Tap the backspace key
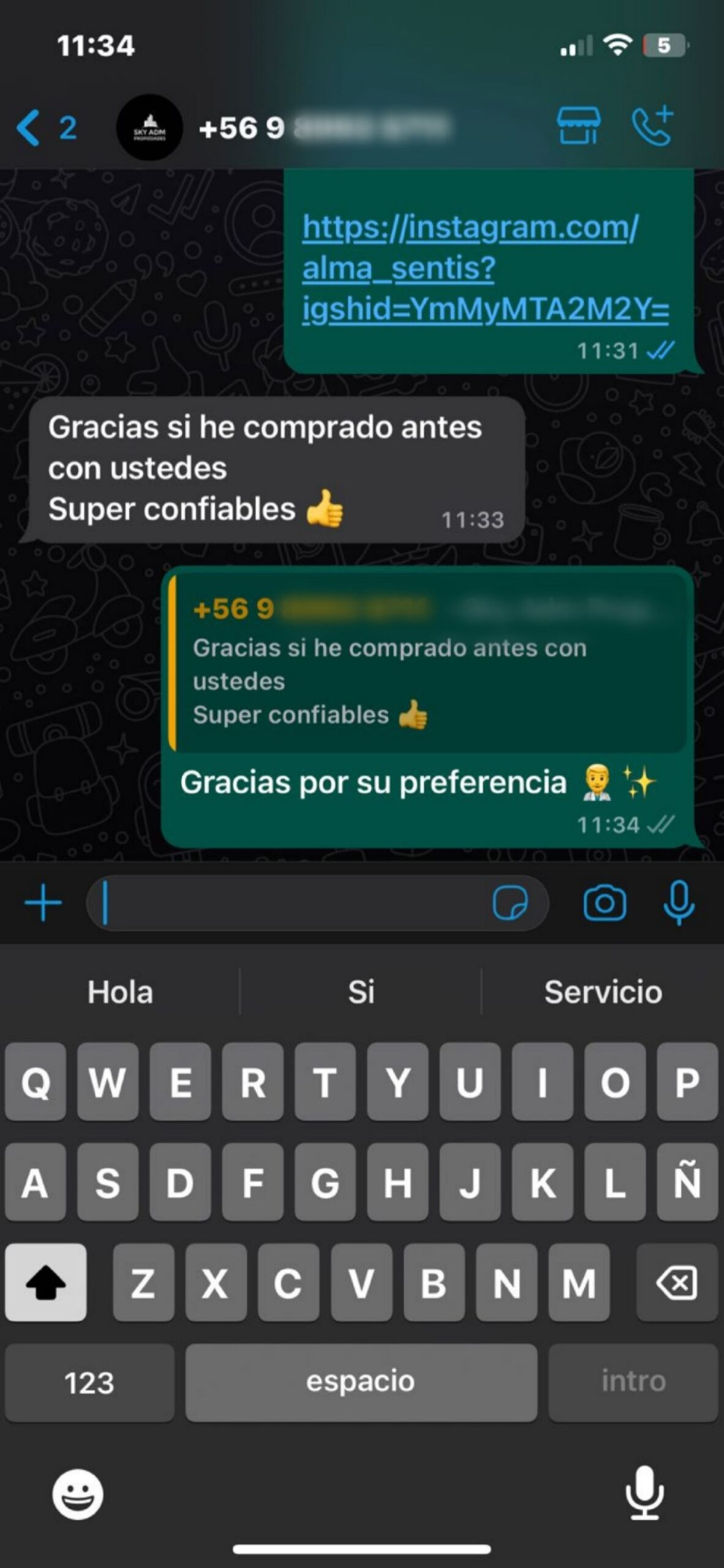 pyautogui.click(x=676, y=1282)
